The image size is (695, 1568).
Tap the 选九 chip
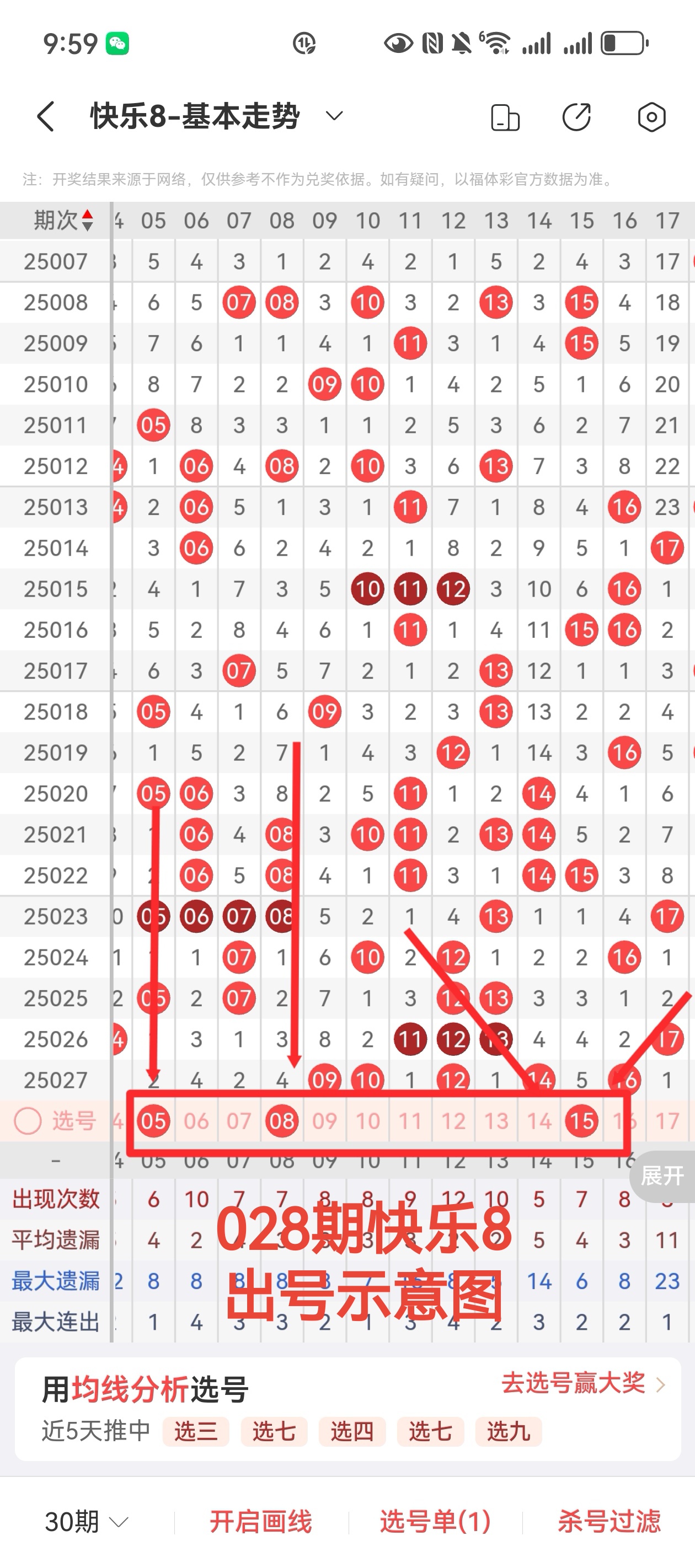coord(508,1431)
